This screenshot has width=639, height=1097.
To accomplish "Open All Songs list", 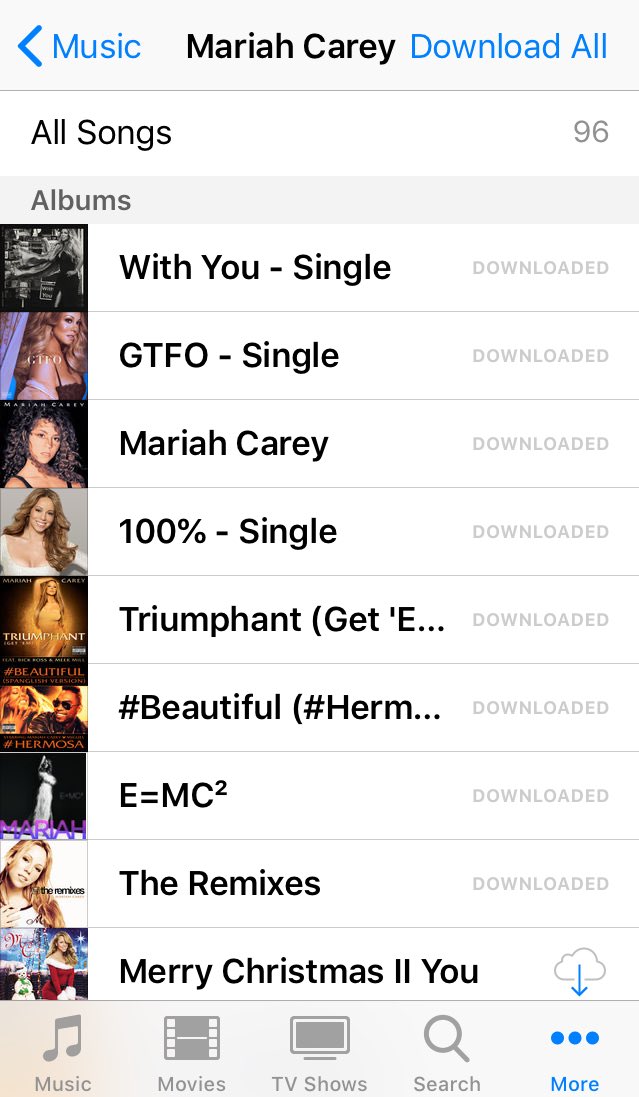I will coord(319,132).
